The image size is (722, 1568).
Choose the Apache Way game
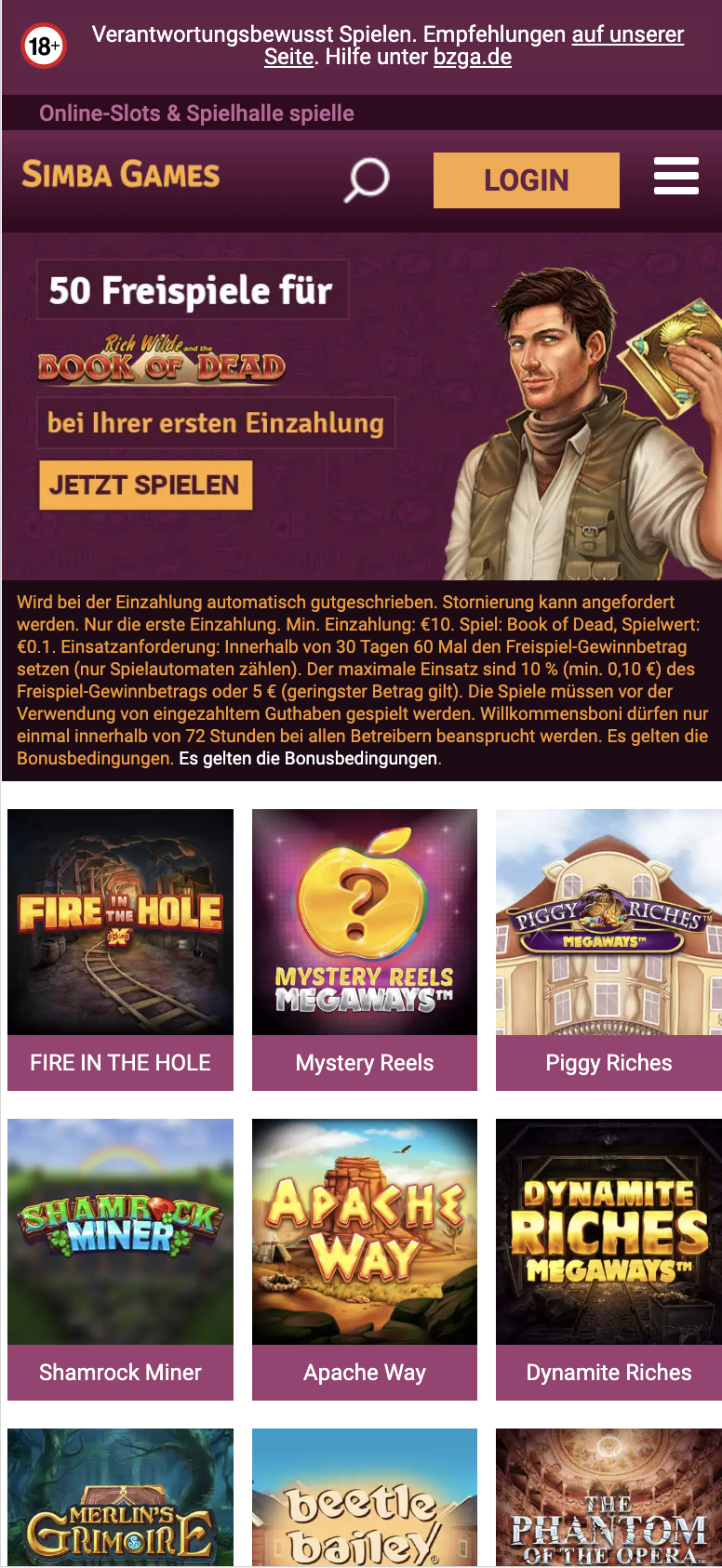pos(364,1258)
